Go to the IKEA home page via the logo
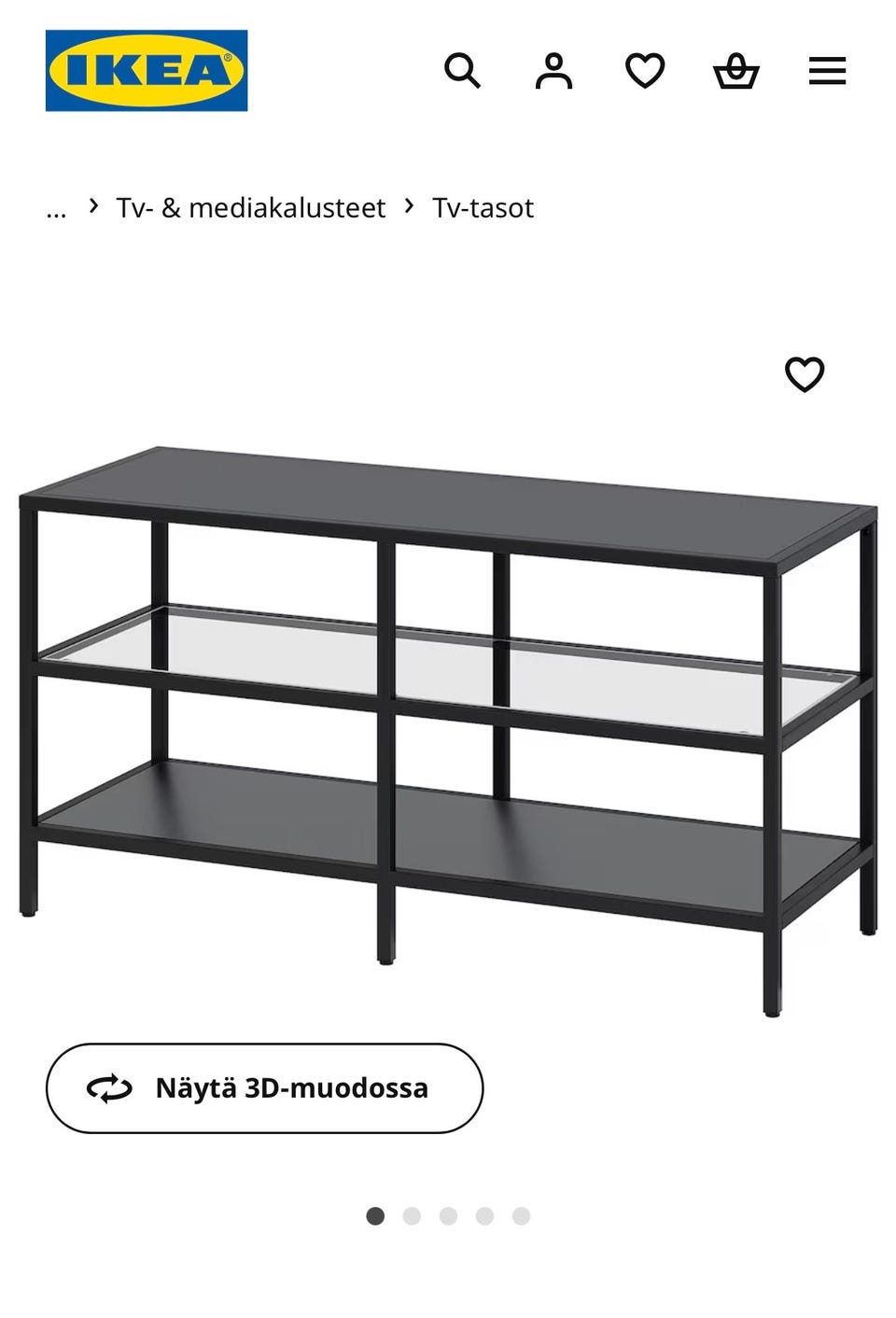896x1318 pixels. click(147, 71)
